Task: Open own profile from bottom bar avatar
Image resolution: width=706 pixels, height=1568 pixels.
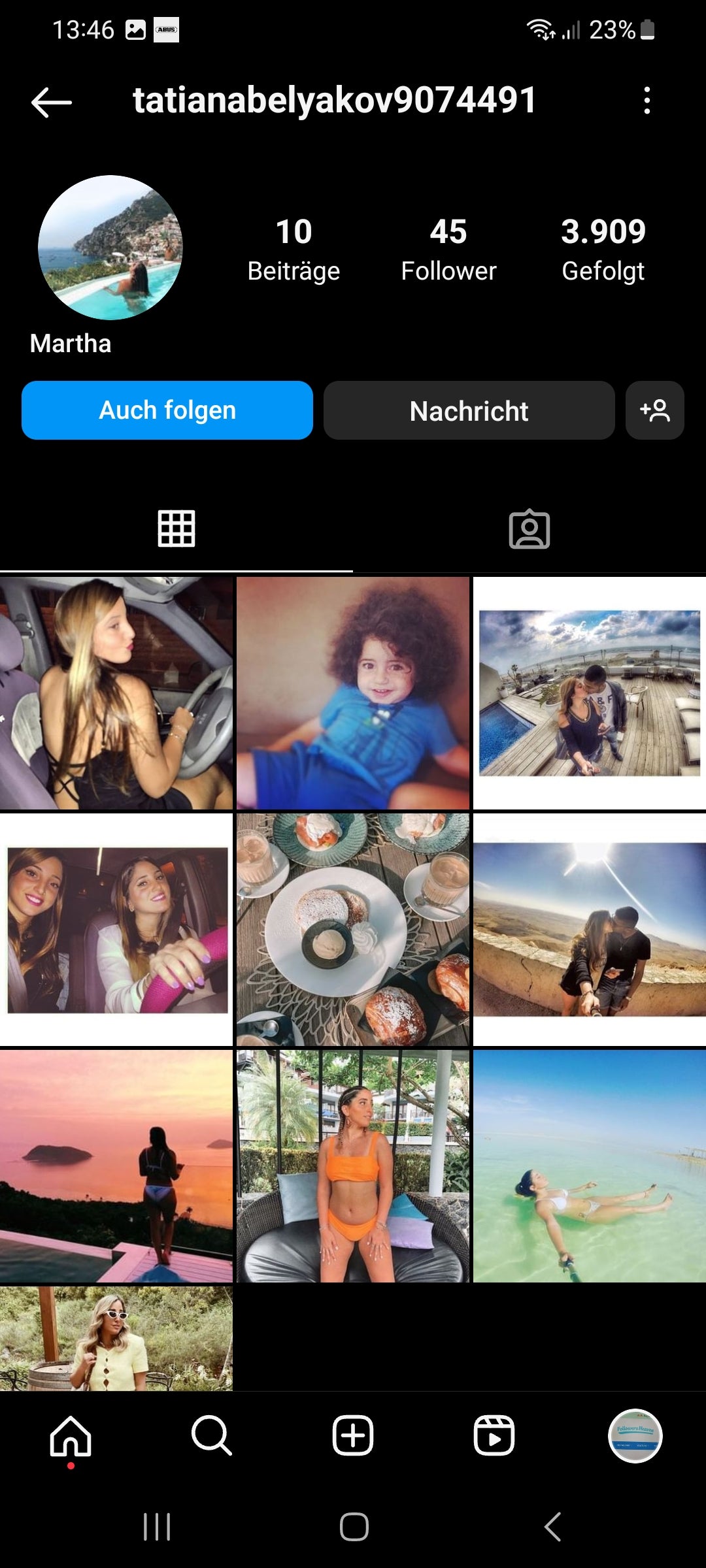Action: pyautogui.click(x=635, y=1436)
